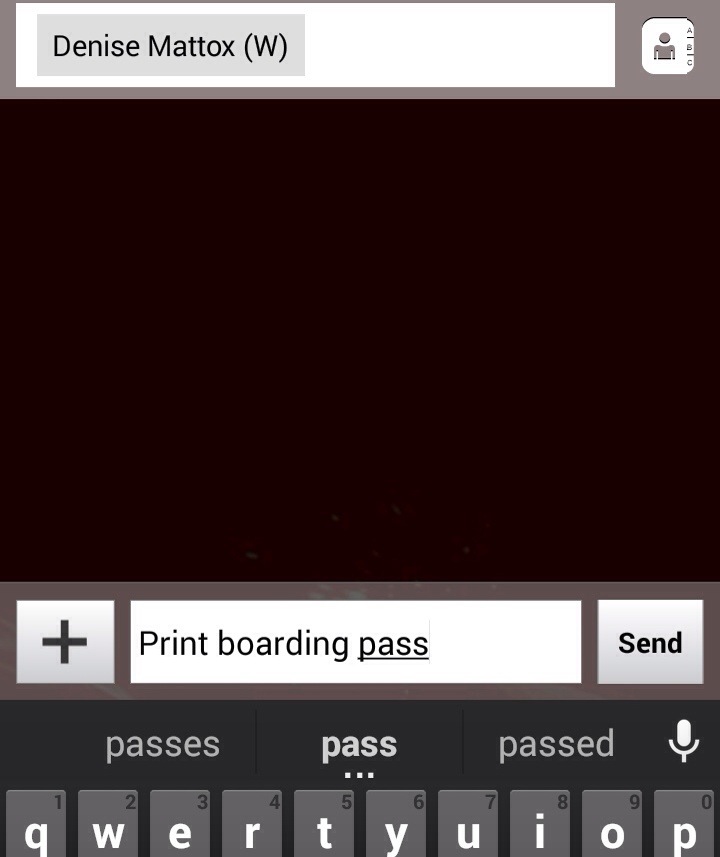Open the attachment plus button
Viewport: 720px width, 857px height.
(x=65, y=642)
